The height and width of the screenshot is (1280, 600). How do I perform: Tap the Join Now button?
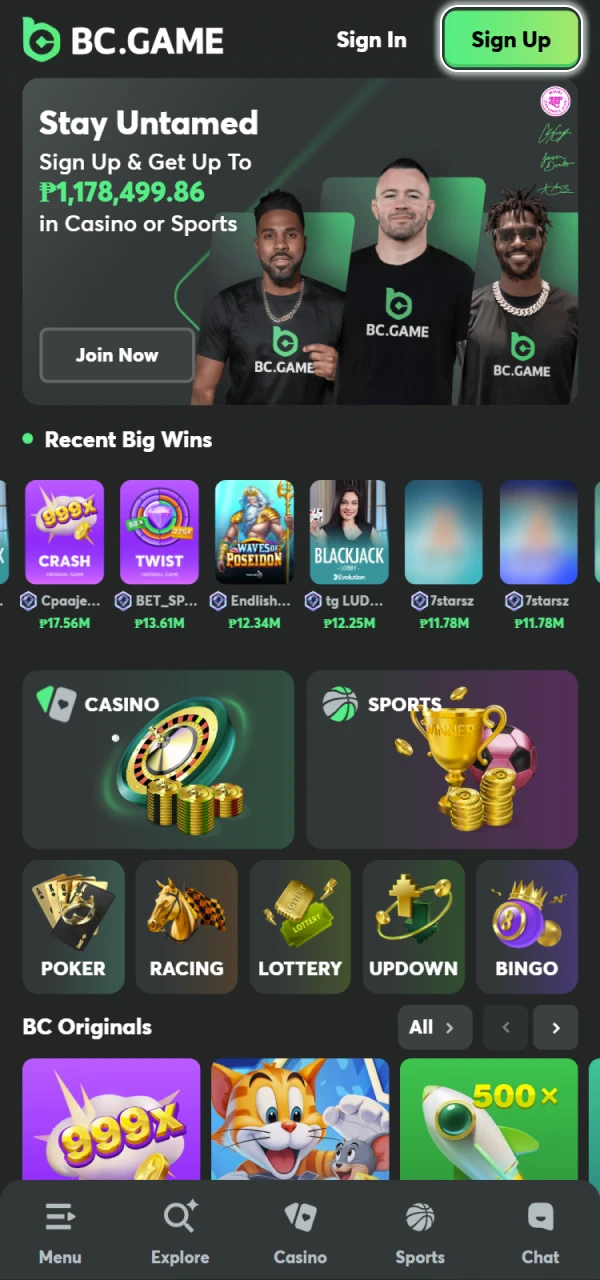(x=117, y=355)
